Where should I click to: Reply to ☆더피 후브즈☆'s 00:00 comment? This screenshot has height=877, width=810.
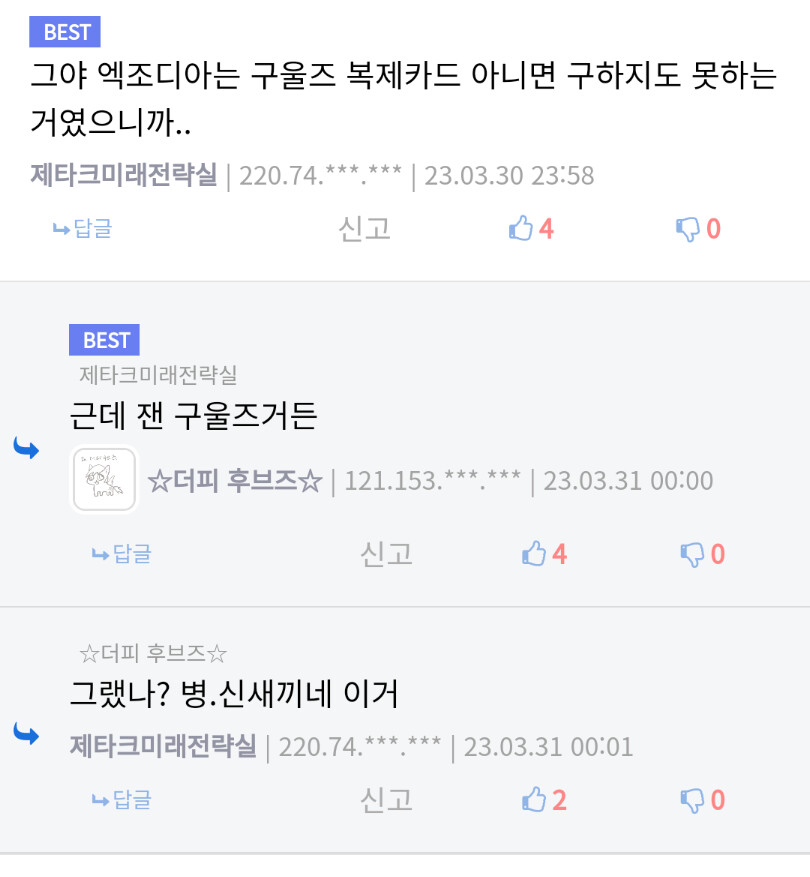tap(122, 554)
